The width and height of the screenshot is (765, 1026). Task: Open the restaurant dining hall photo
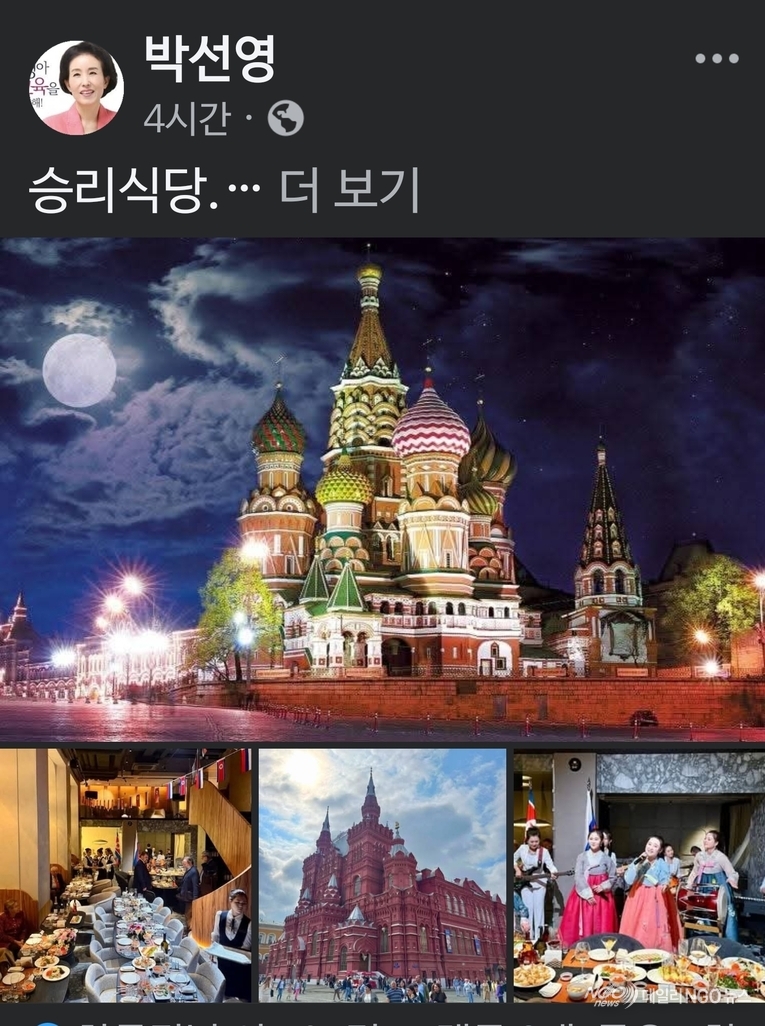[125, 875]
